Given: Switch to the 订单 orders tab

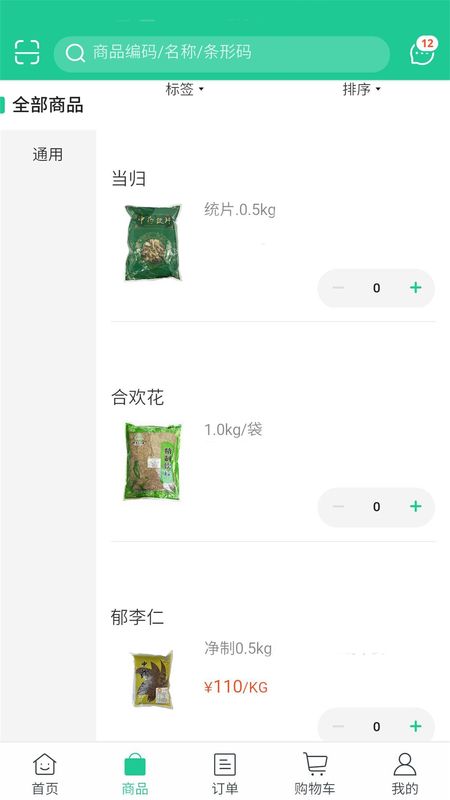Looking at the screenshot, I should pyautogui.click(x=225, y=773).
